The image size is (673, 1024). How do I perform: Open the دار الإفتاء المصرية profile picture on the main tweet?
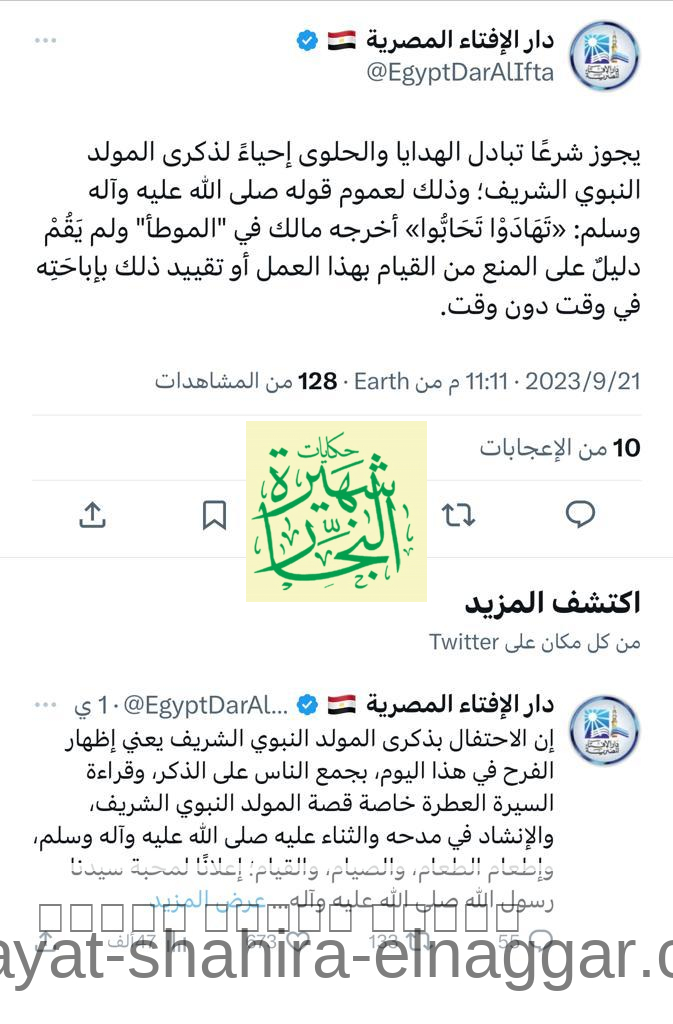pyautogui.click(x=603, y=58)
